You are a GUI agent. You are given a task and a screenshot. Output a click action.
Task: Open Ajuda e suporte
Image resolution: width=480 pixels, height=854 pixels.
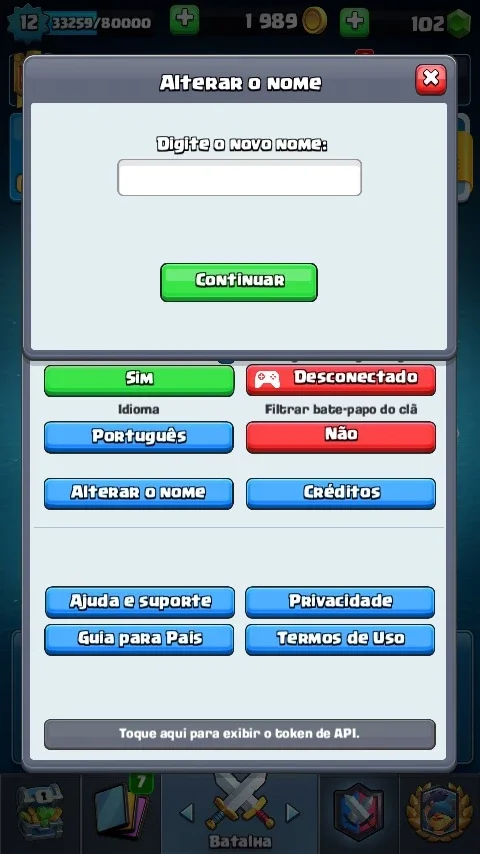coord(140,602)
